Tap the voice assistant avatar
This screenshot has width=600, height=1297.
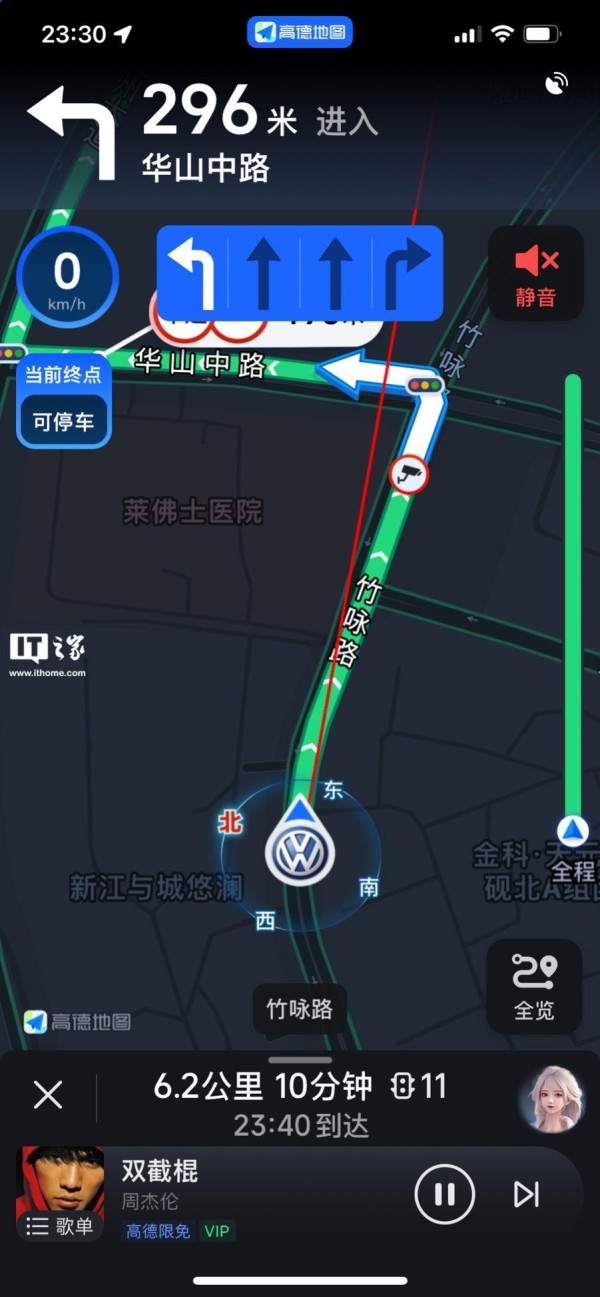click(x=551, y=1099)
